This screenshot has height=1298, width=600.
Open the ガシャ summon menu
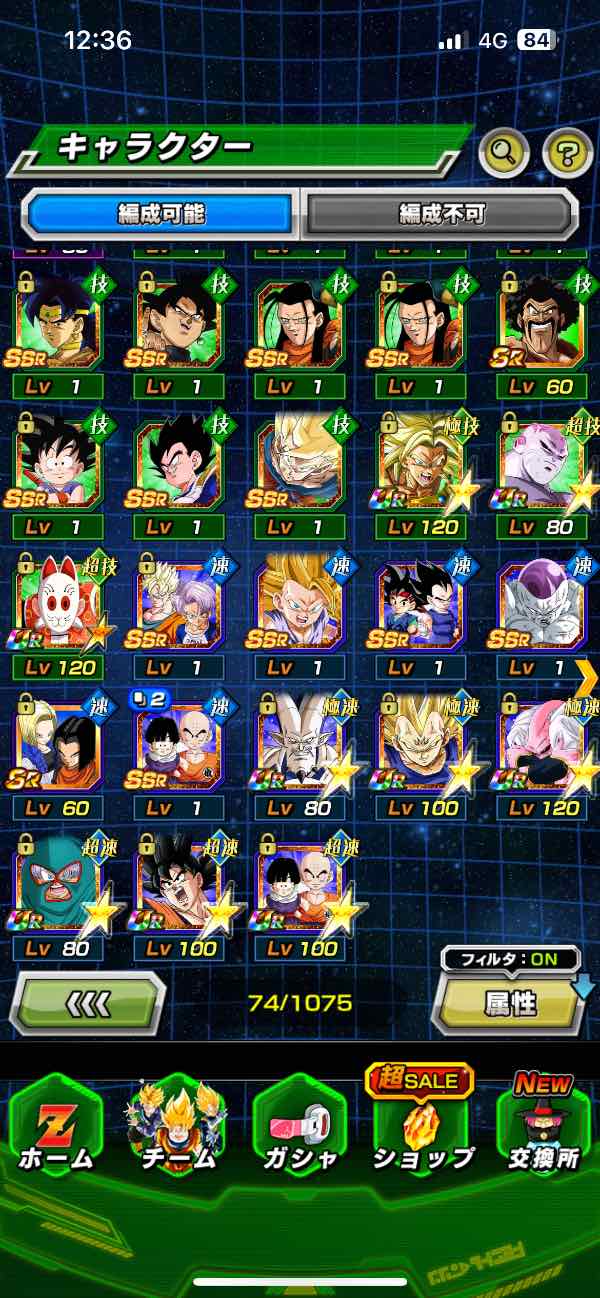tap(299, 1125)
